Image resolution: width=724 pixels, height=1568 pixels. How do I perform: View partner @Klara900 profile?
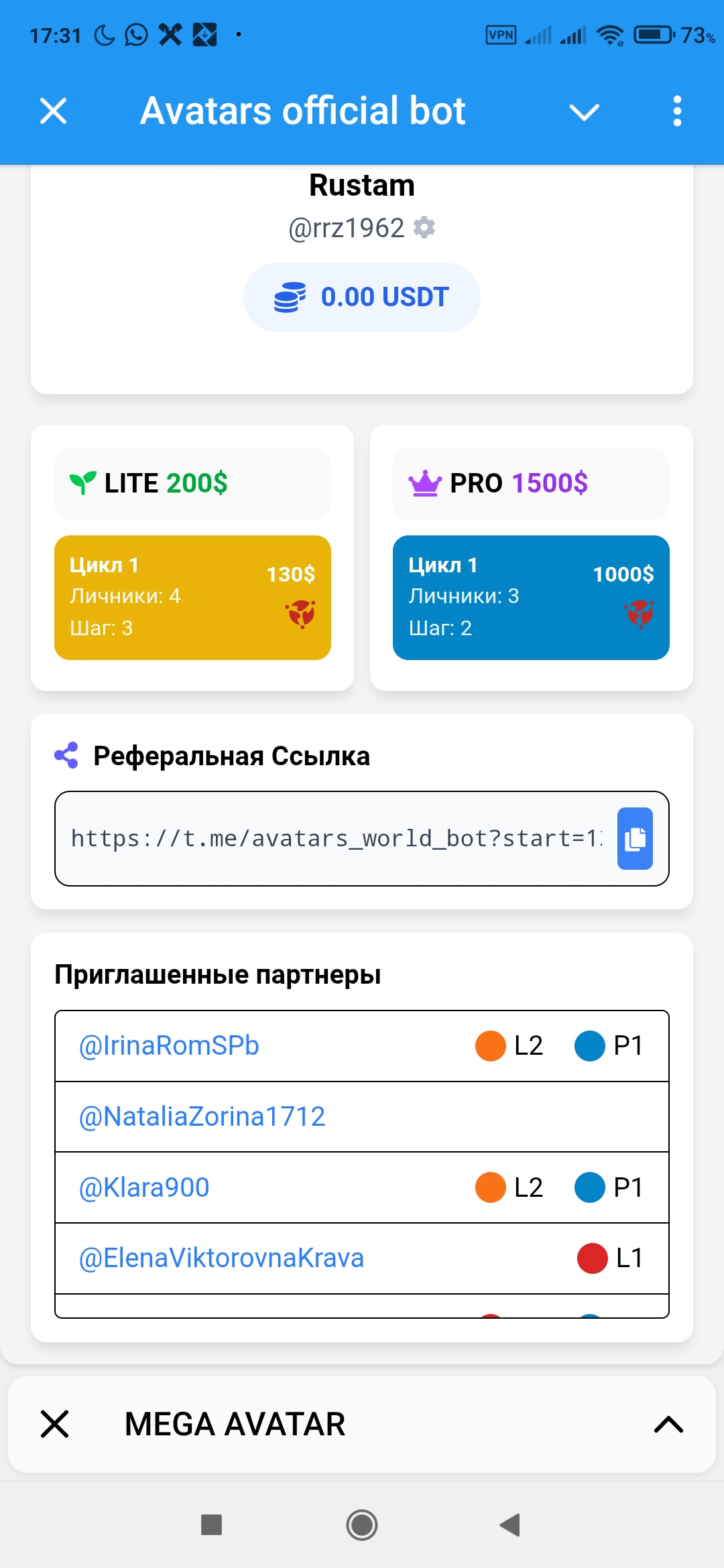coord(144,1188)
